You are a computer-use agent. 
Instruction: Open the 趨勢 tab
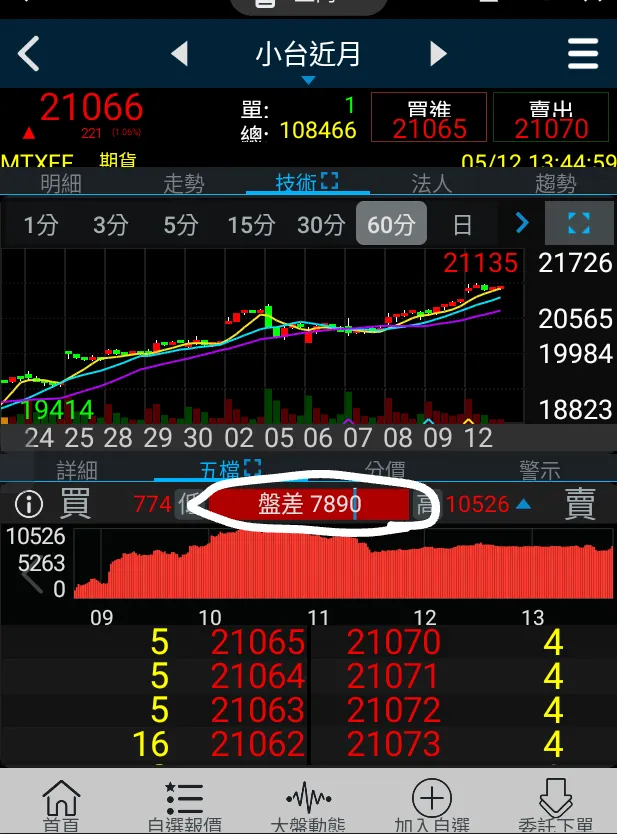(556, 183)
